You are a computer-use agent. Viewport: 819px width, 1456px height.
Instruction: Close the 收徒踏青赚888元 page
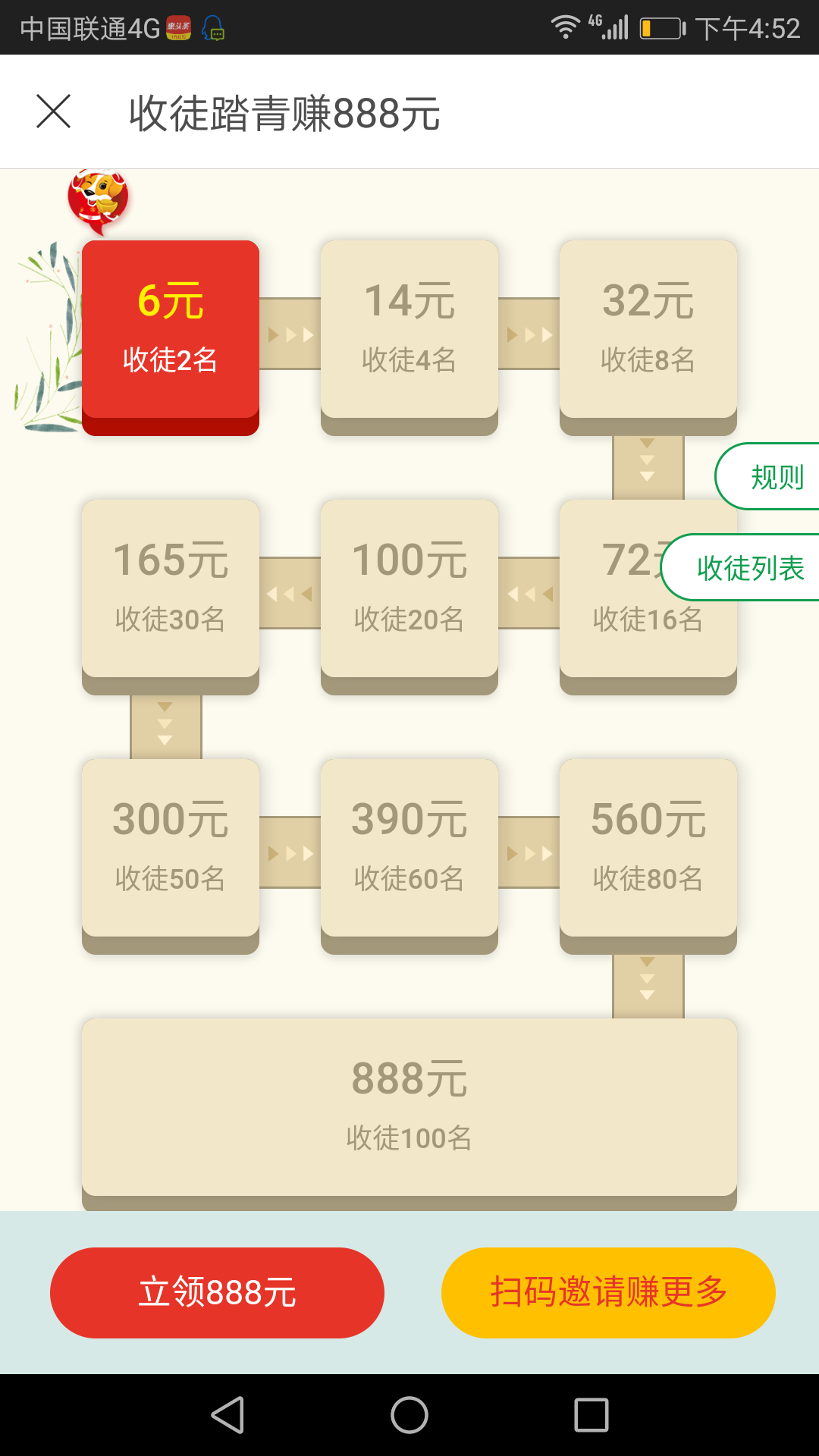point(54,112)
